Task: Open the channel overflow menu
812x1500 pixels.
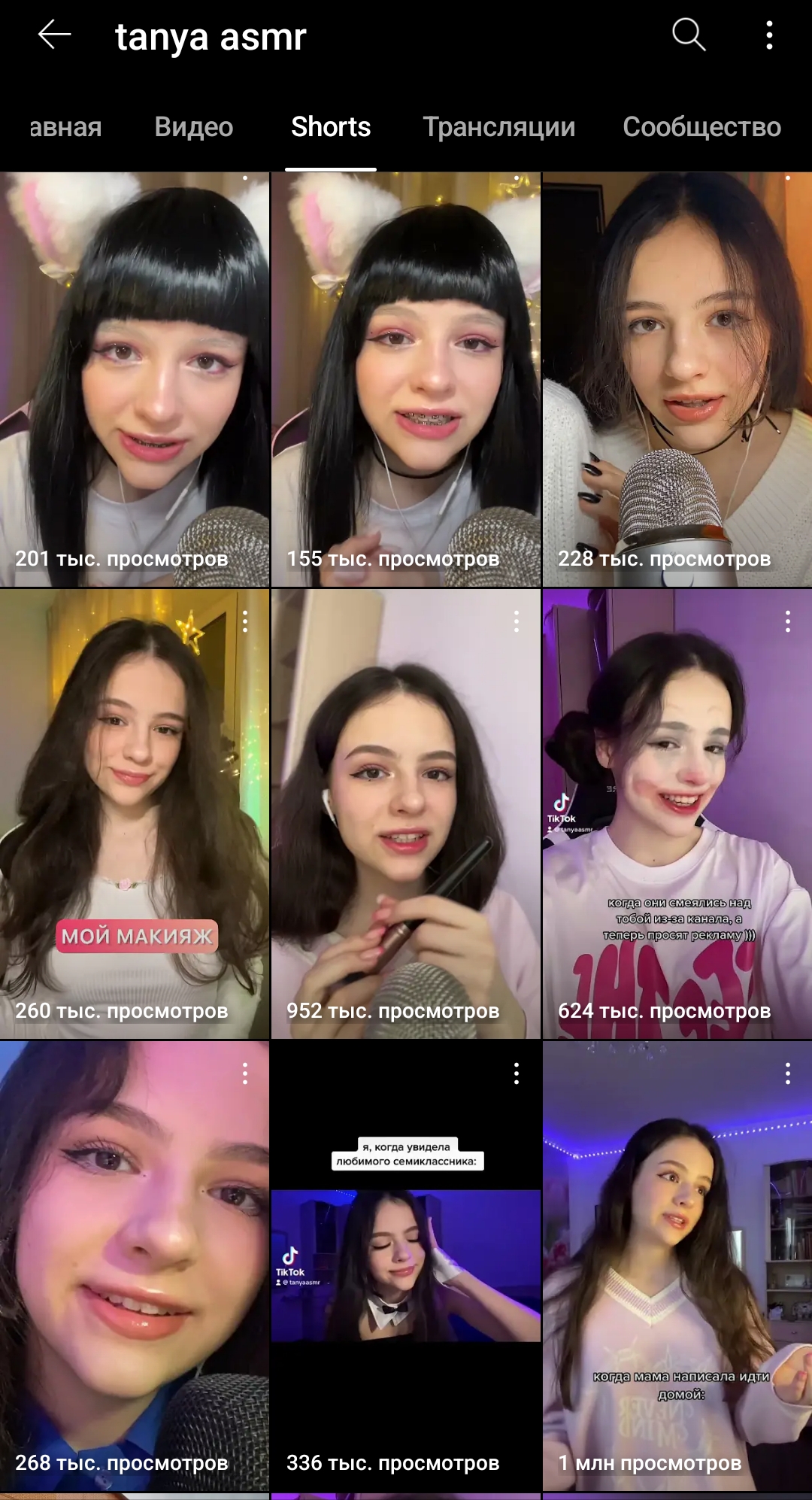Action: 769,35
